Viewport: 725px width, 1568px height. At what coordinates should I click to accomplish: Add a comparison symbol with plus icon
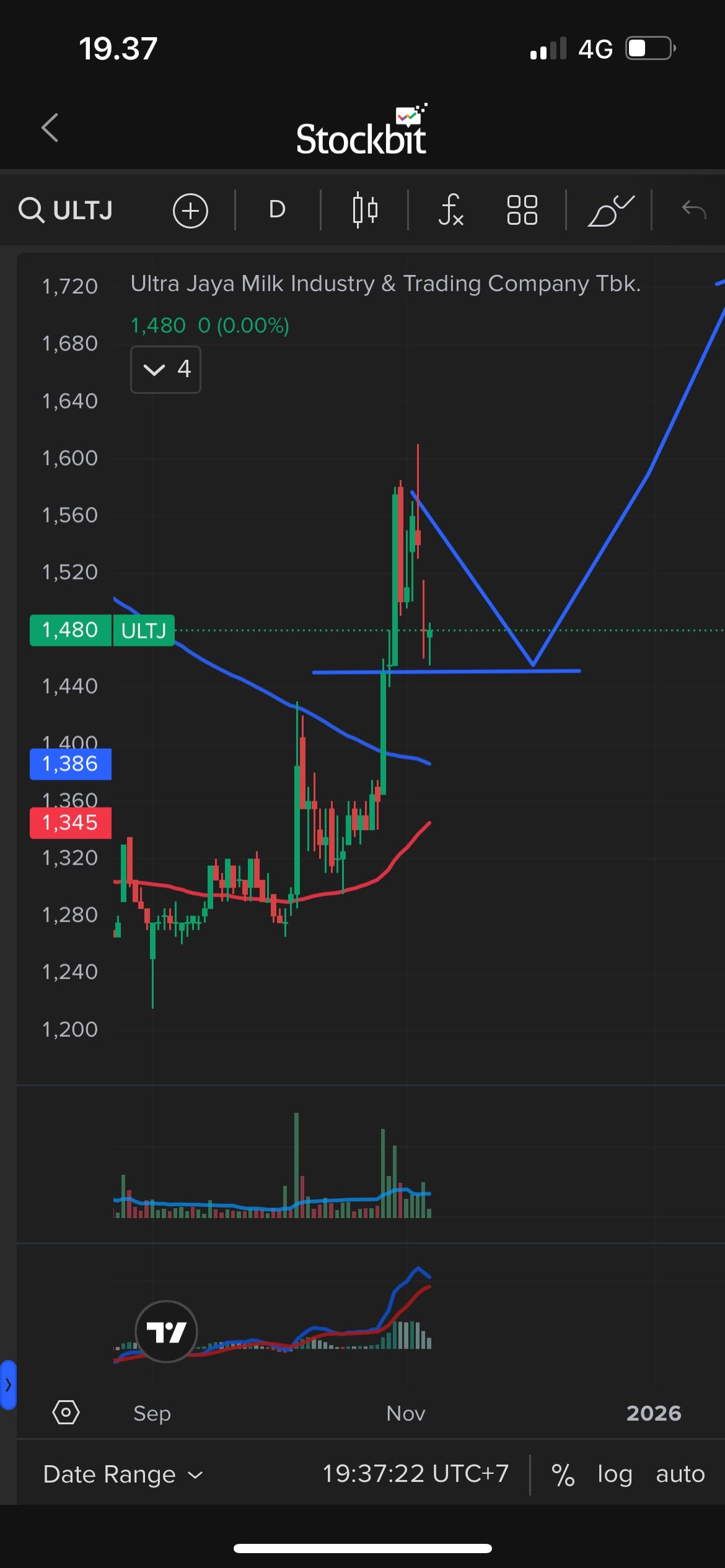pos(190,211)
